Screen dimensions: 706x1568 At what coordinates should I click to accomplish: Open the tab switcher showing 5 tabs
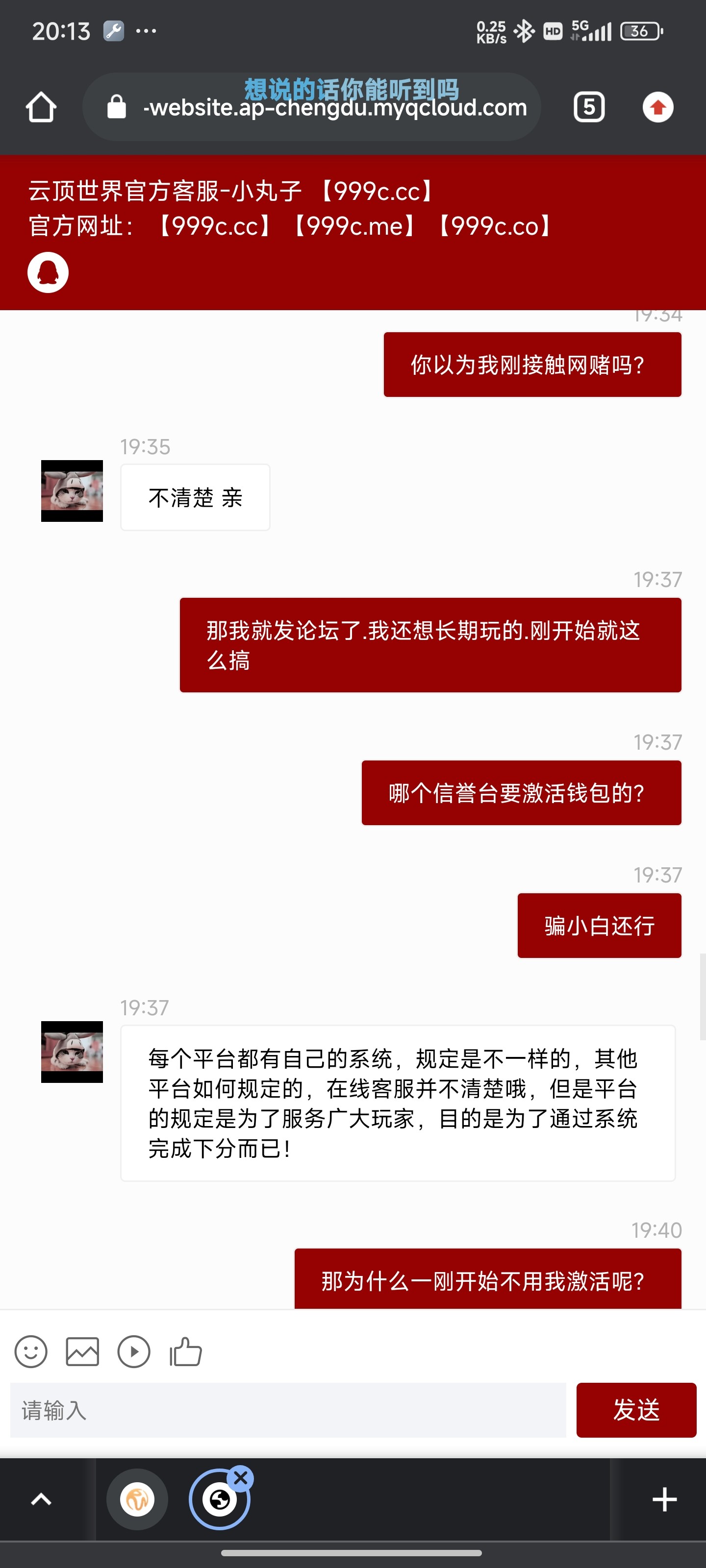588,107
